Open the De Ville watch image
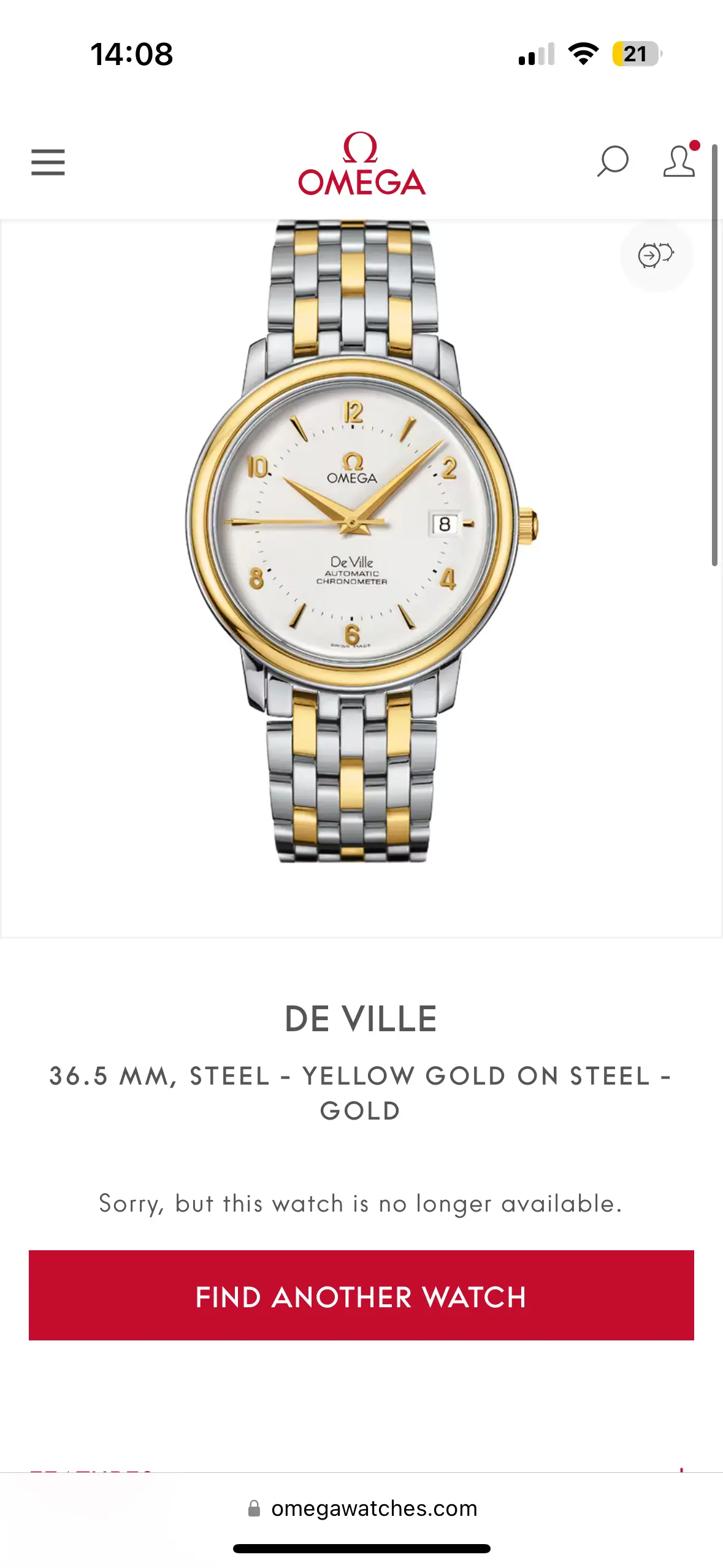 click(x=361, y=540)
